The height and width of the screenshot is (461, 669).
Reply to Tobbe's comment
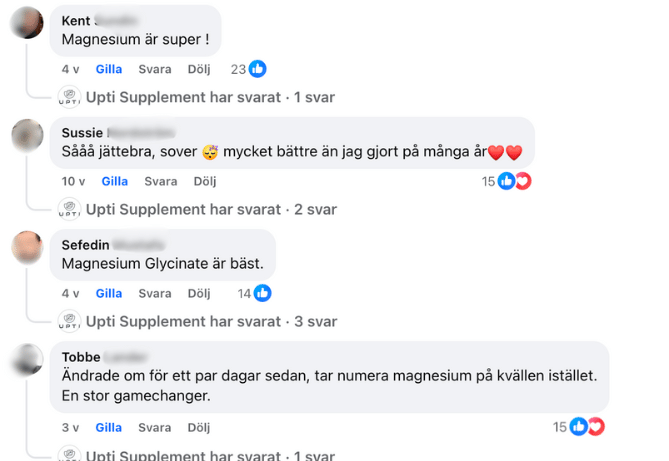pos(155,427)
